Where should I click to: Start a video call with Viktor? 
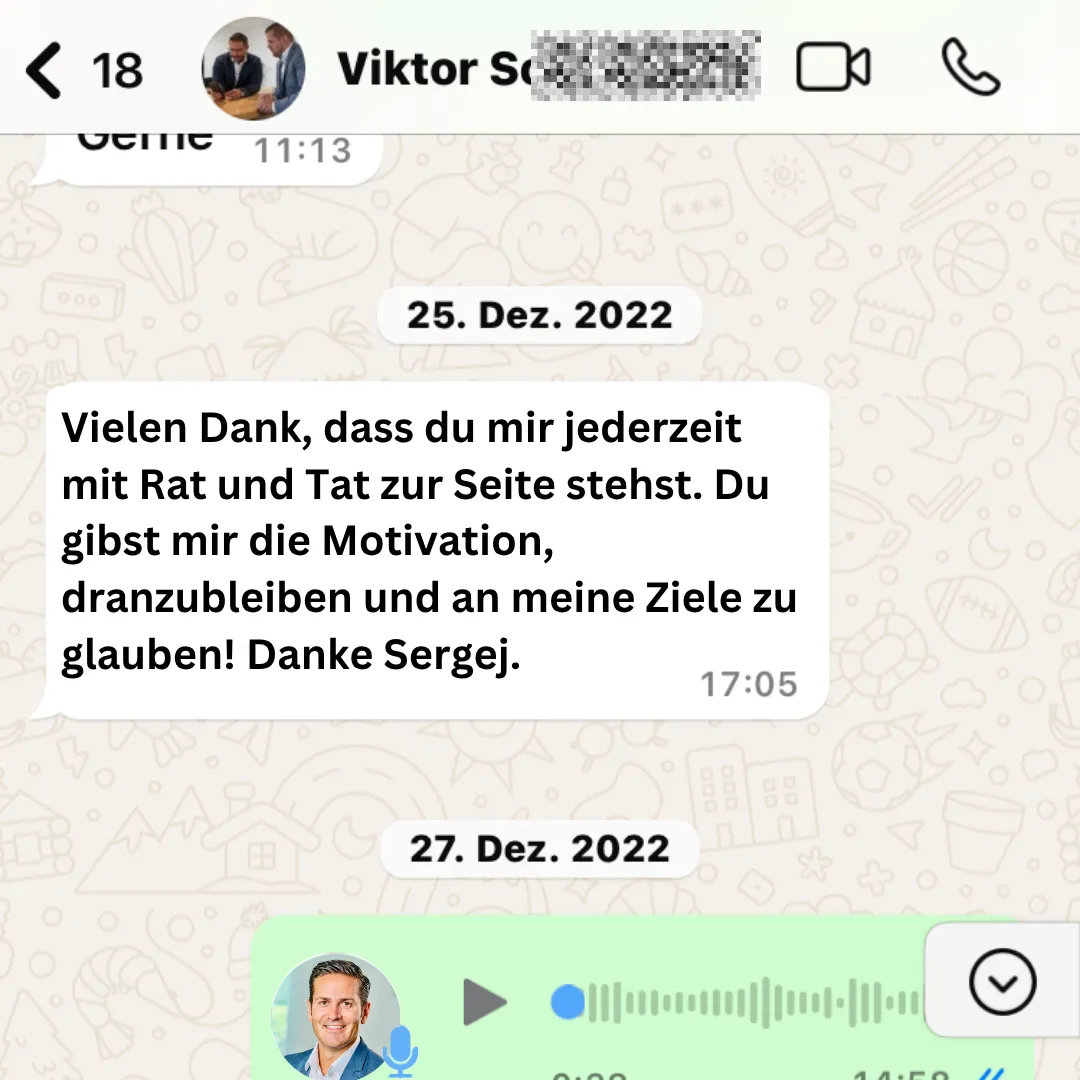click(x=832, y=69)
